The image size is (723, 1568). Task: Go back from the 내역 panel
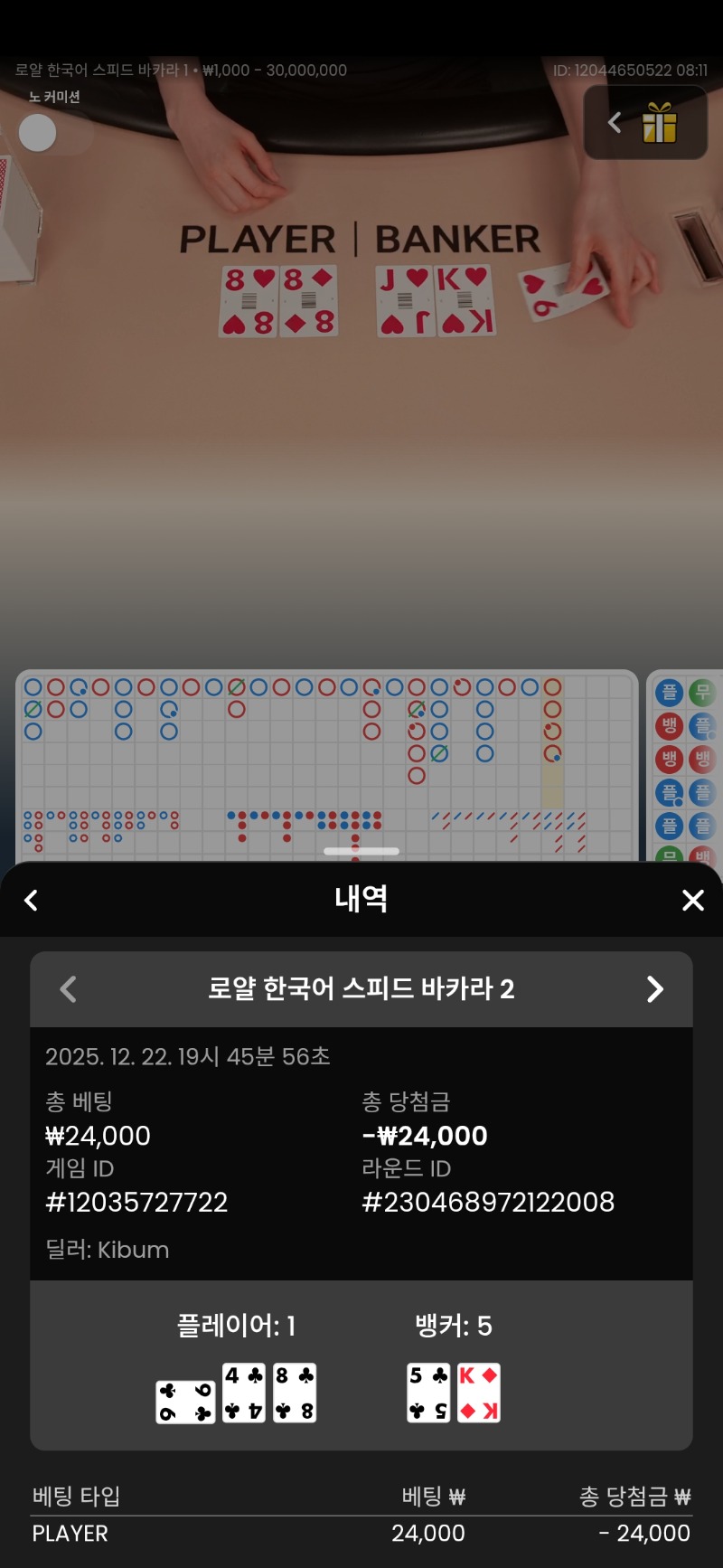click(x=32, y=900)
